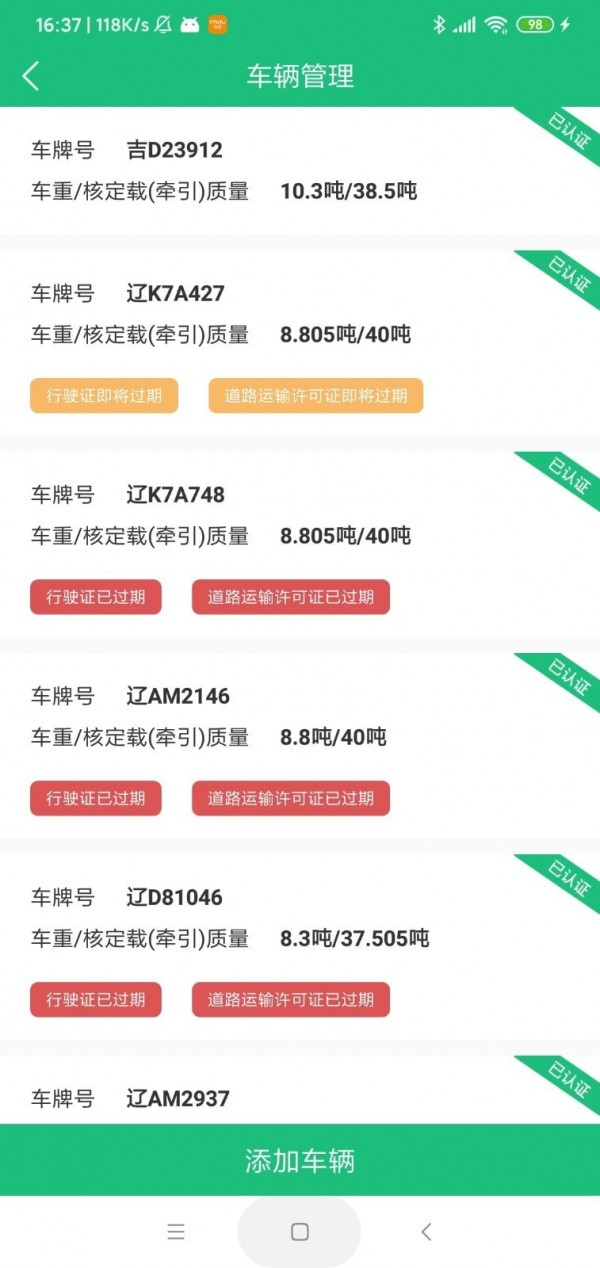The width and height of the screenshot is (600, 1268).
Task: Go back from 车辆管理 screen
Action: [31, 76]
